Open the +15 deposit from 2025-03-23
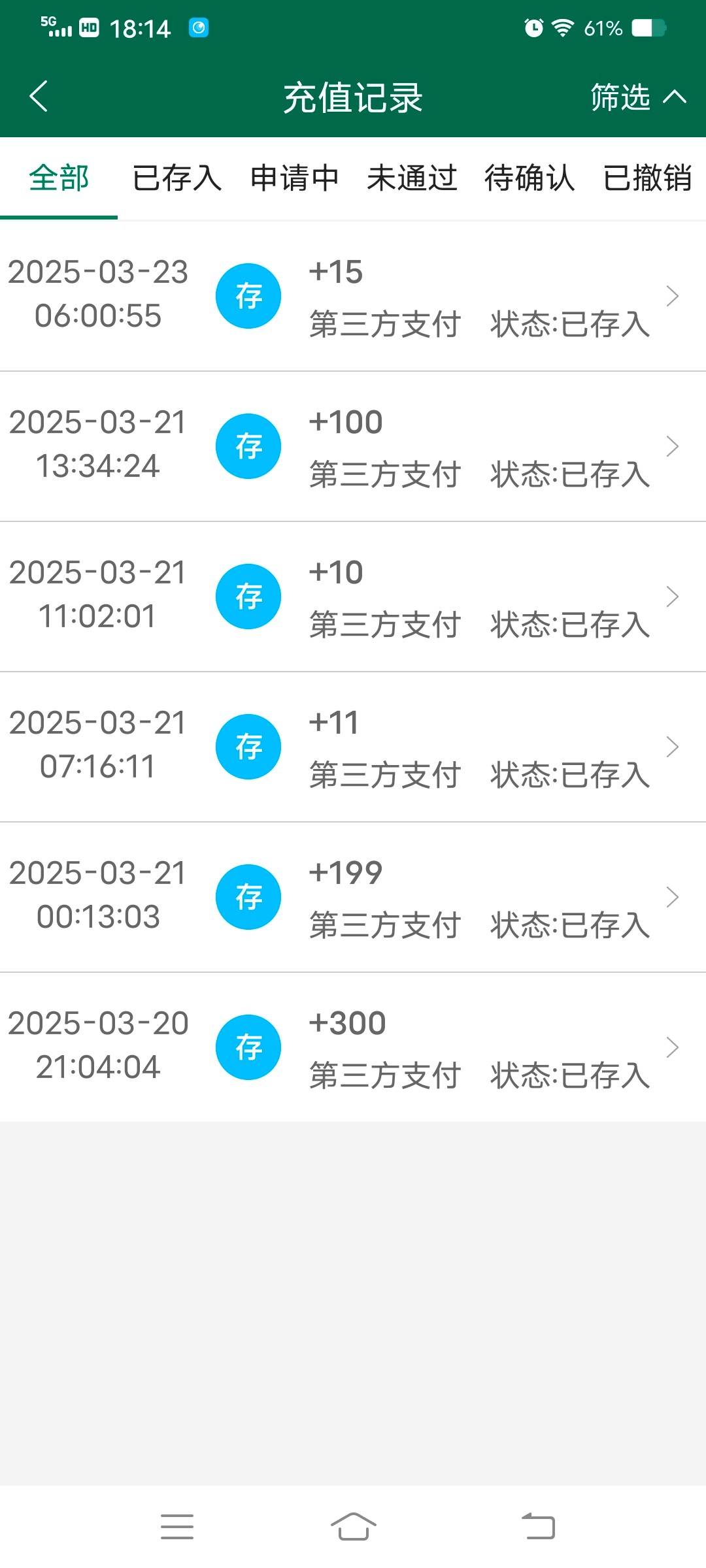The image size is (706, 1568). pos(353,297)
